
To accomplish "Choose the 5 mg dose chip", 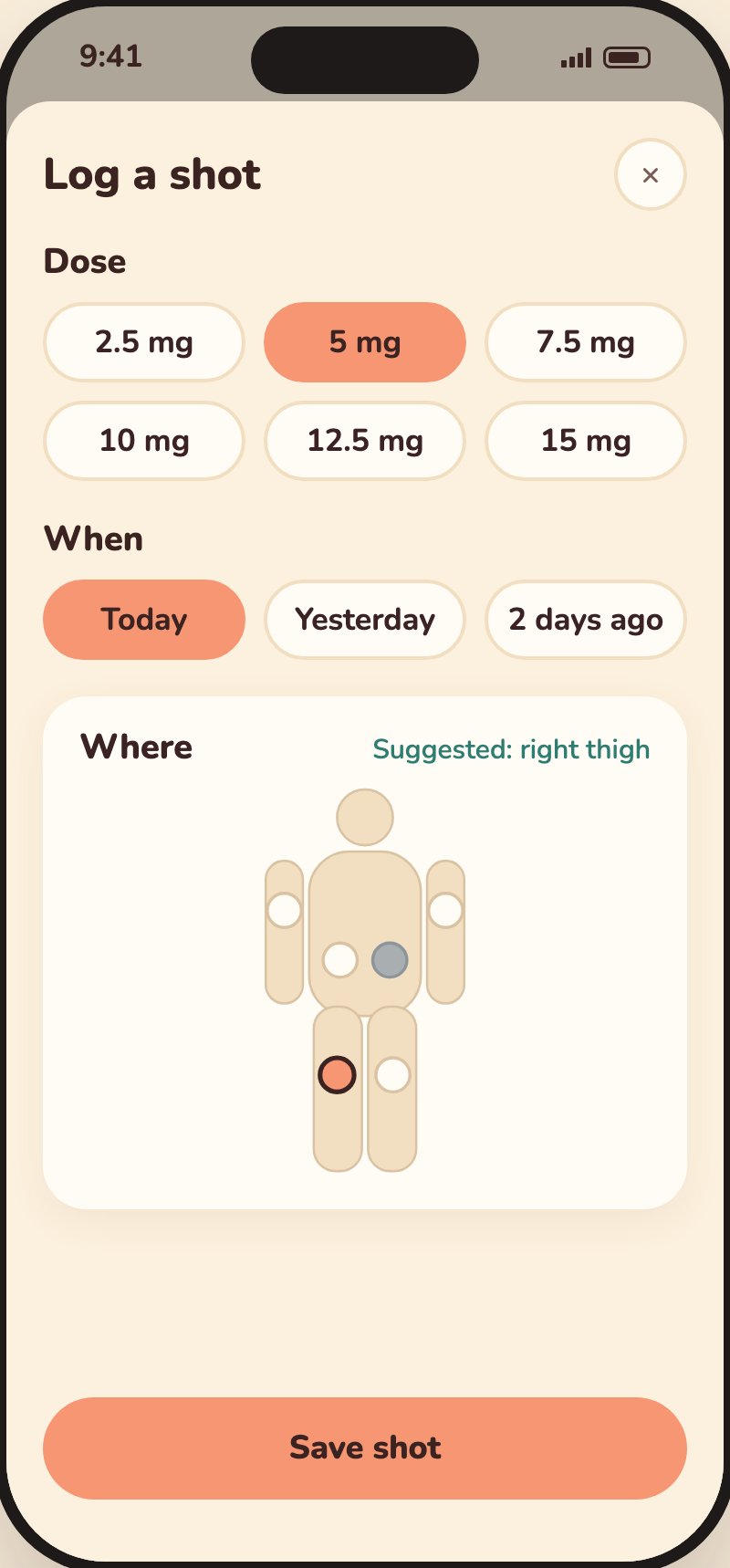I will pyautogui.click(x=365, y=342).
